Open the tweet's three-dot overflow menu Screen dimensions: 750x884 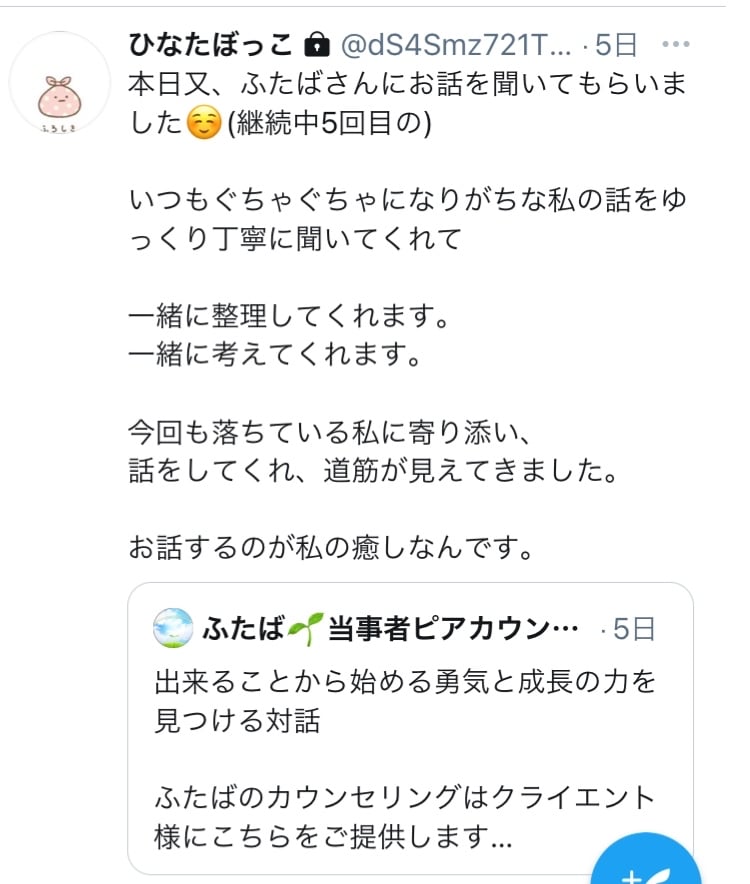(x=677, y=45)
